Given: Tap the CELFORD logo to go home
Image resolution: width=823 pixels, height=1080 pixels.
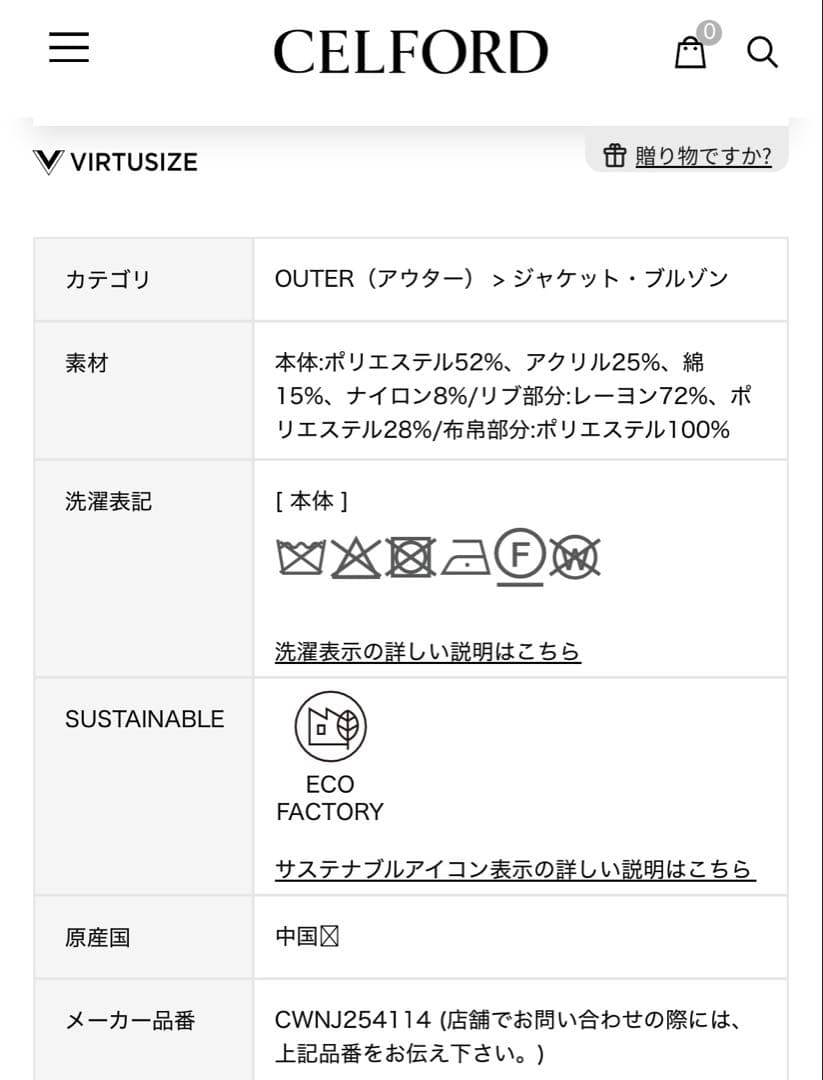Looking at the screenshot, I should [410, 52].
